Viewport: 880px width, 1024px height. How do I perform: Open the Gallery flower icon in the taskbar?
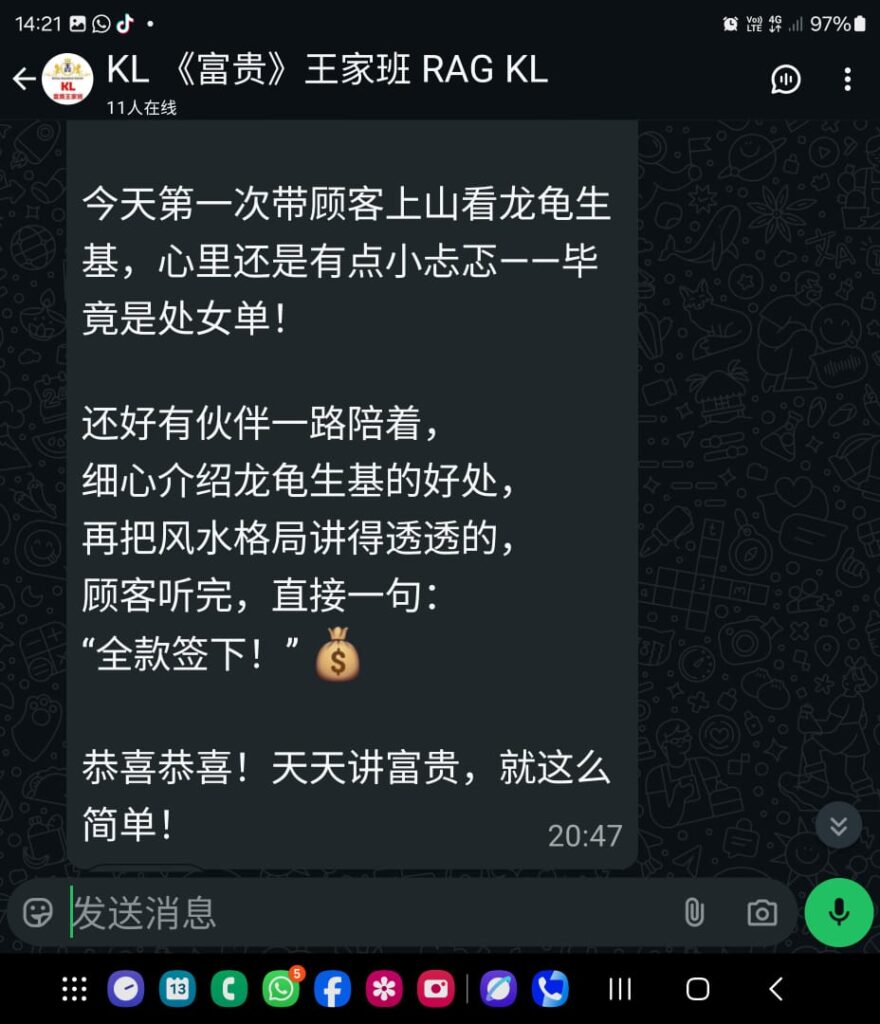tap(384, 989)
